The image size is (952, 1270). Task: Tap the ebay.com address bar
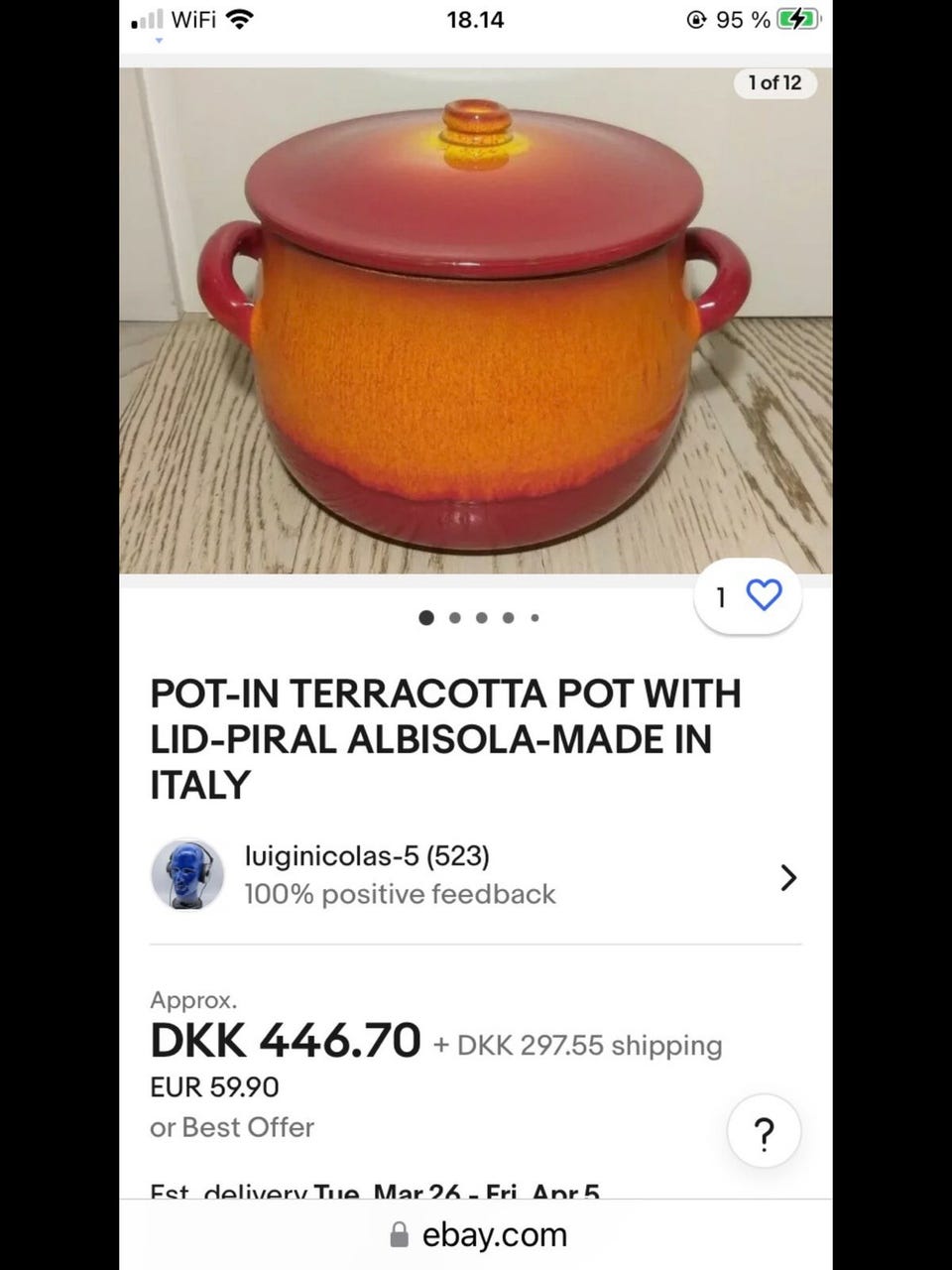(x=476, y=1234)
